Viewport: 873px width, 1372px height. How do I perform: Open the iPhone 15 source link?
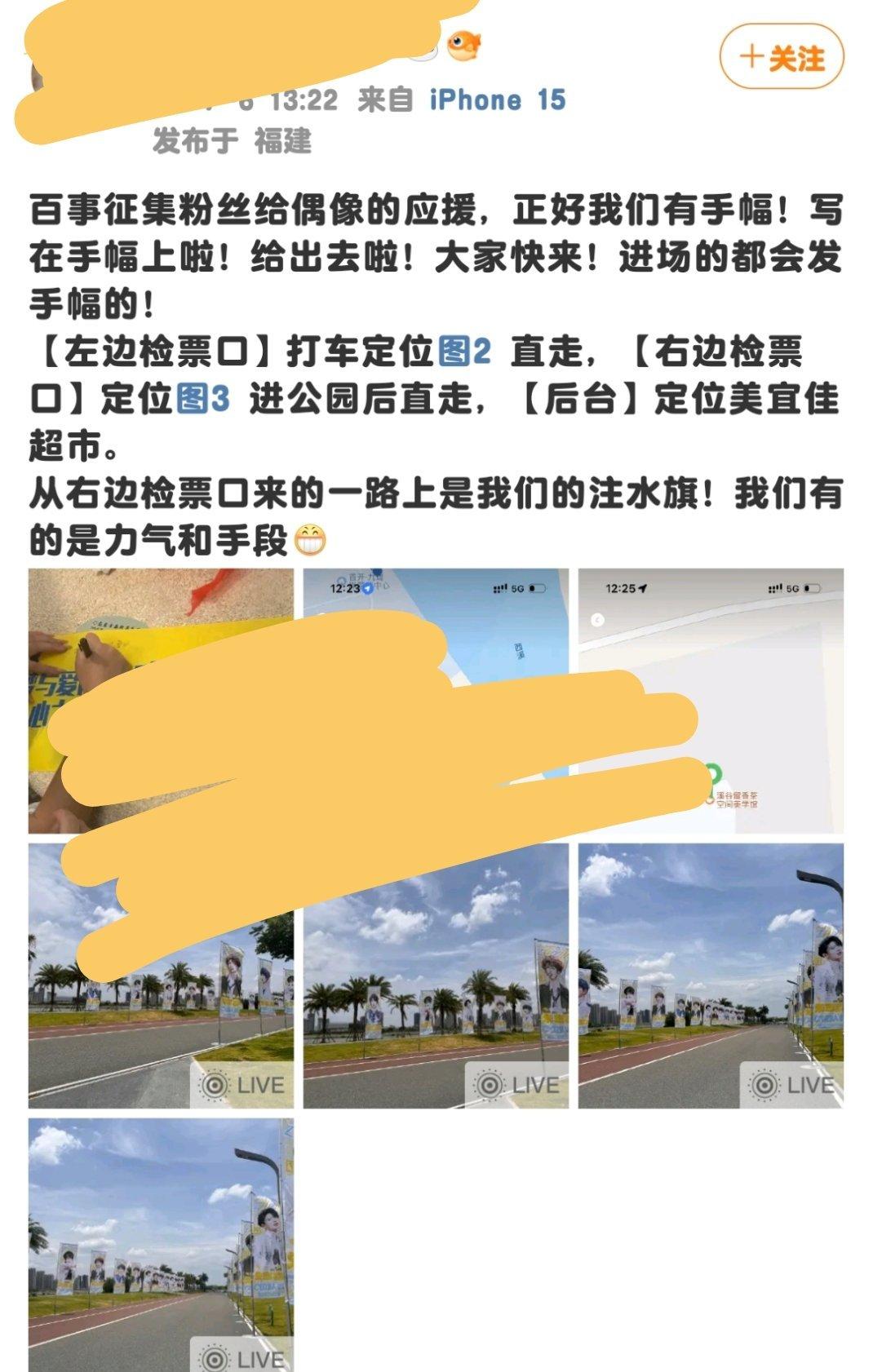(x=497, y=100)
